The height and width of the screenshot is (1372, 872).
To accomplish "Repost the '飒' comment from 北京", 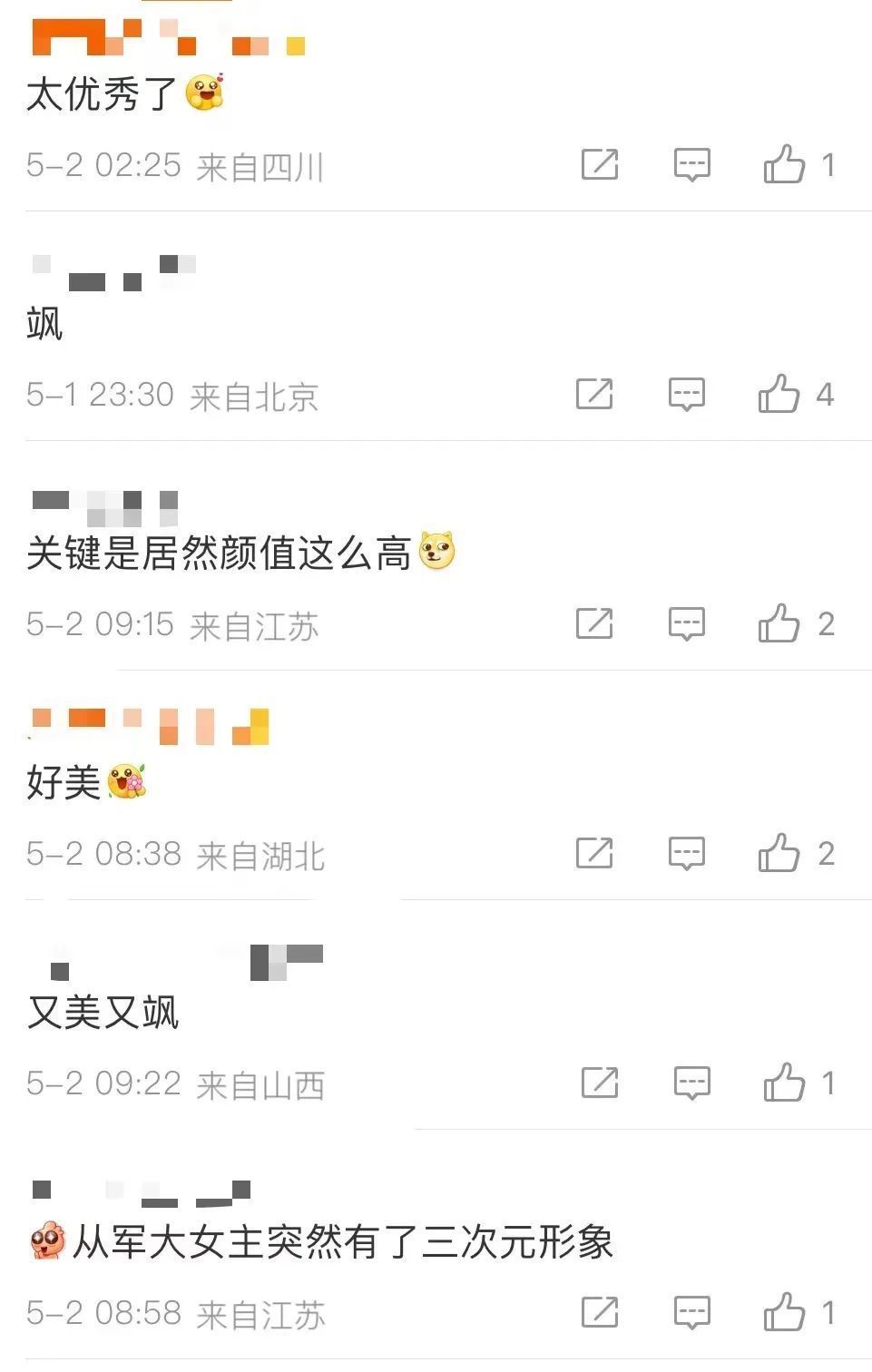I will [x=594, y=395].
